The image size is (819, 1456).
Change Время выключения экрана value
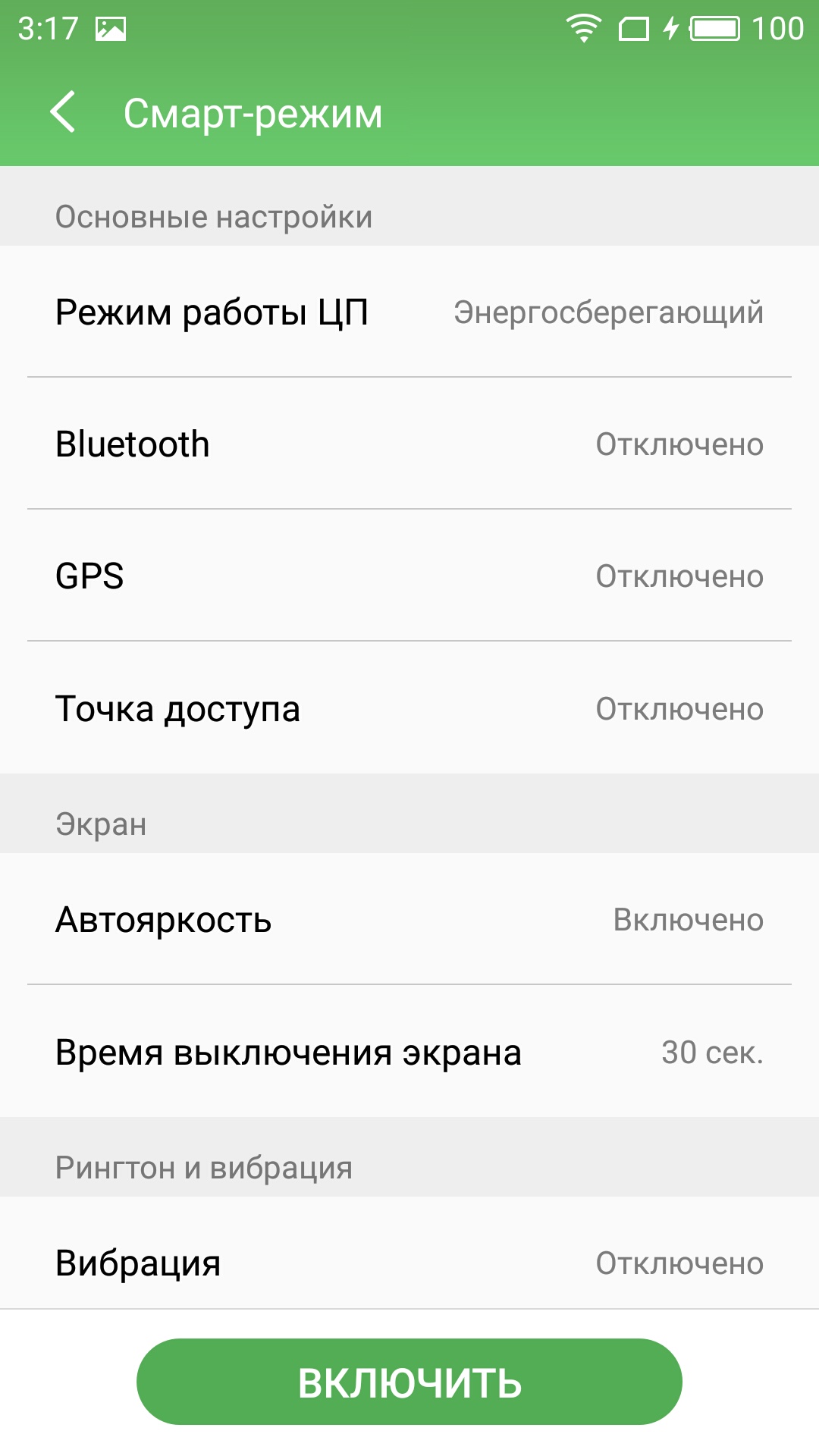coord(409,1052)
